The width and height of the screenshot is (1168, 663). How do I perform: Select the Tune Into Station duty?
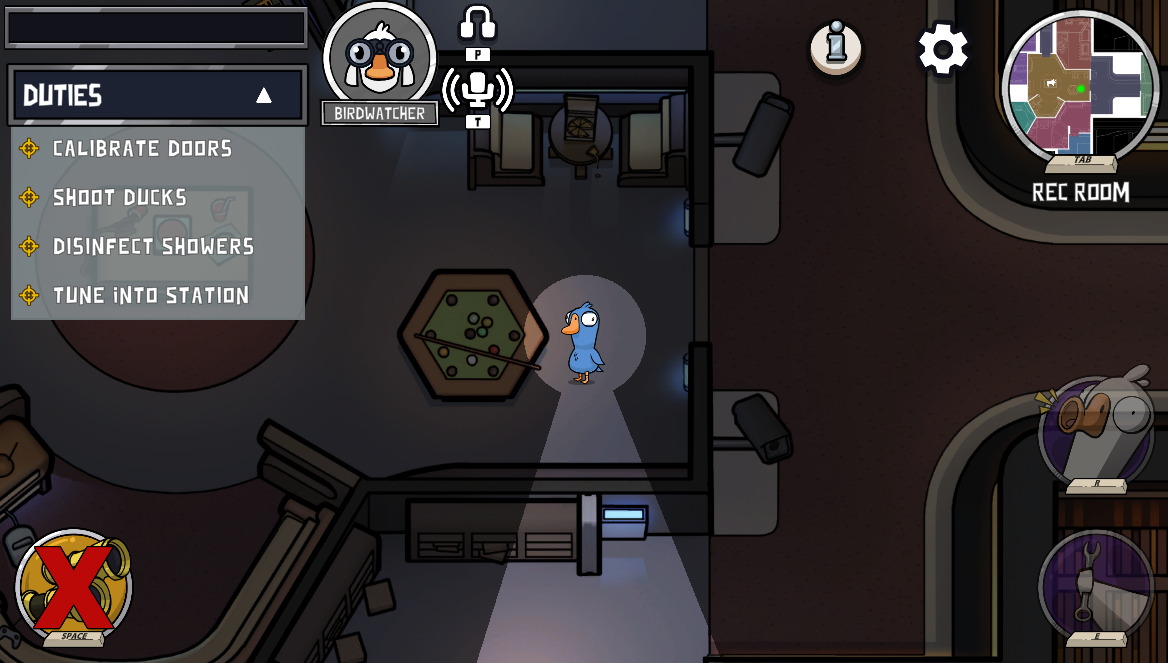(x=150, y=296)
